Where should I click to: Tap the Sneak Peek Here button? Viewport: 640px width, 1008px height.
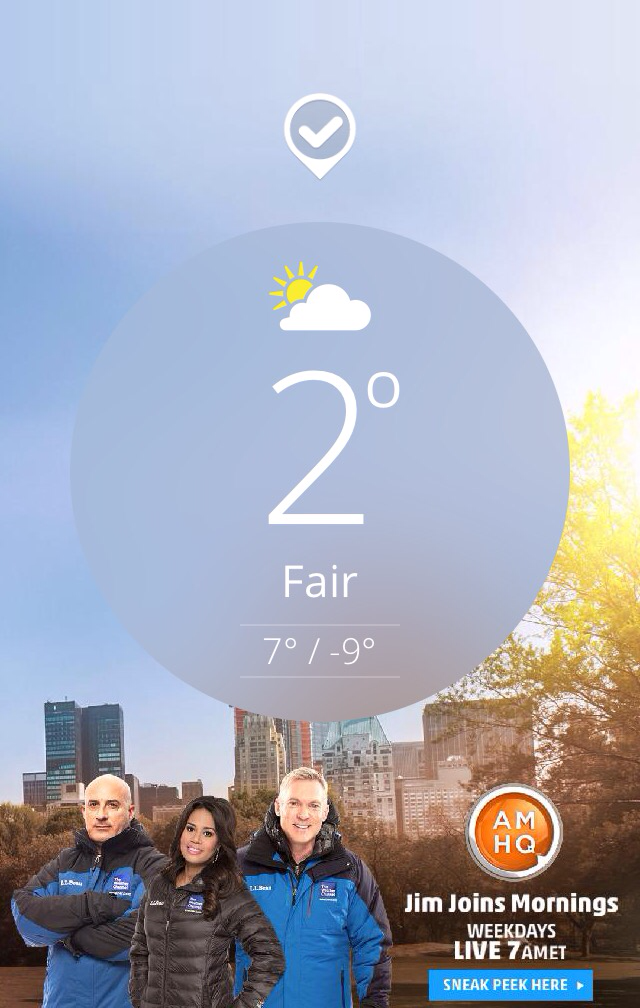pos(510,985)
